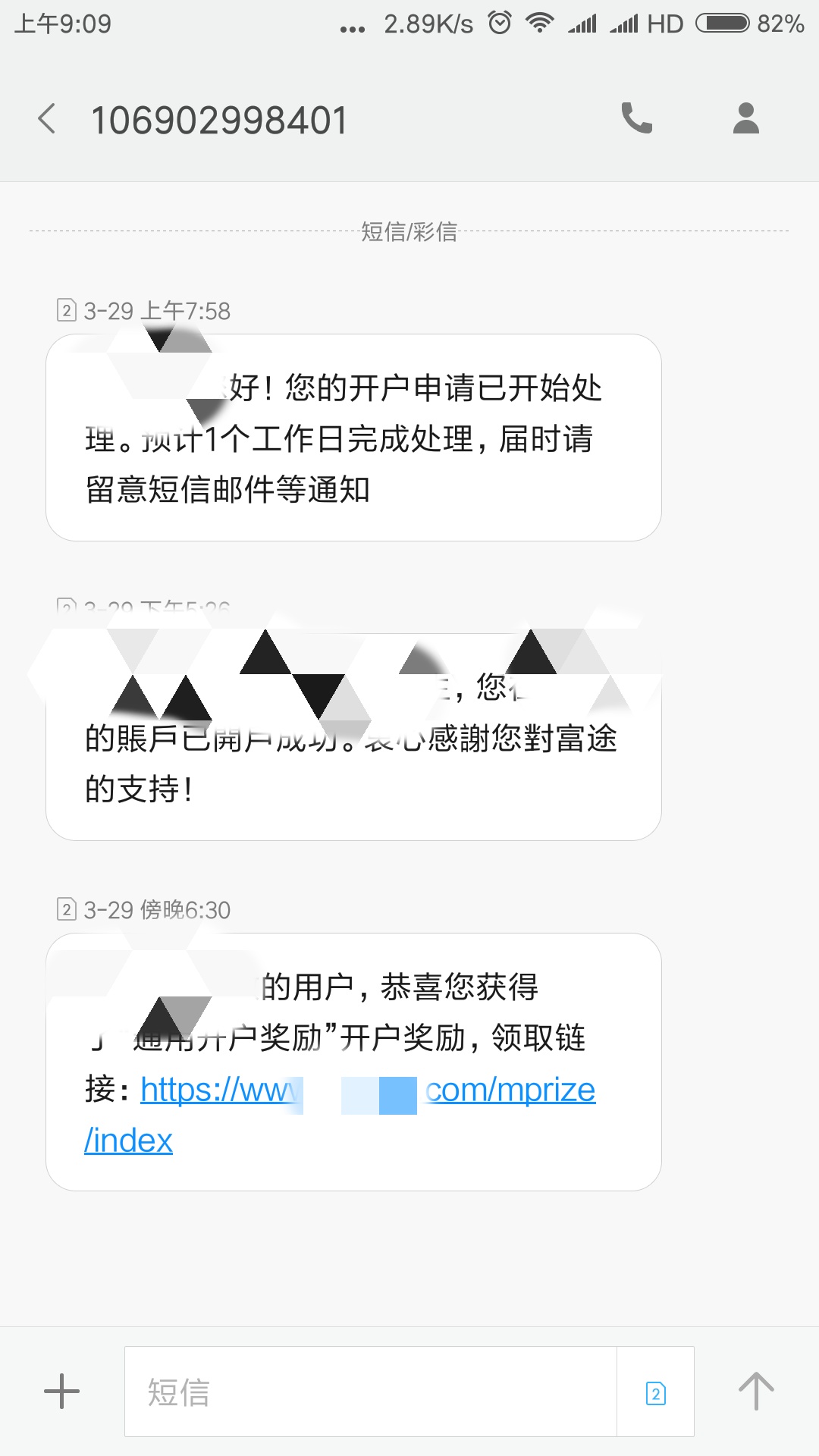
Task: Go back from the message thread
Action: click(x=47, y=120)
